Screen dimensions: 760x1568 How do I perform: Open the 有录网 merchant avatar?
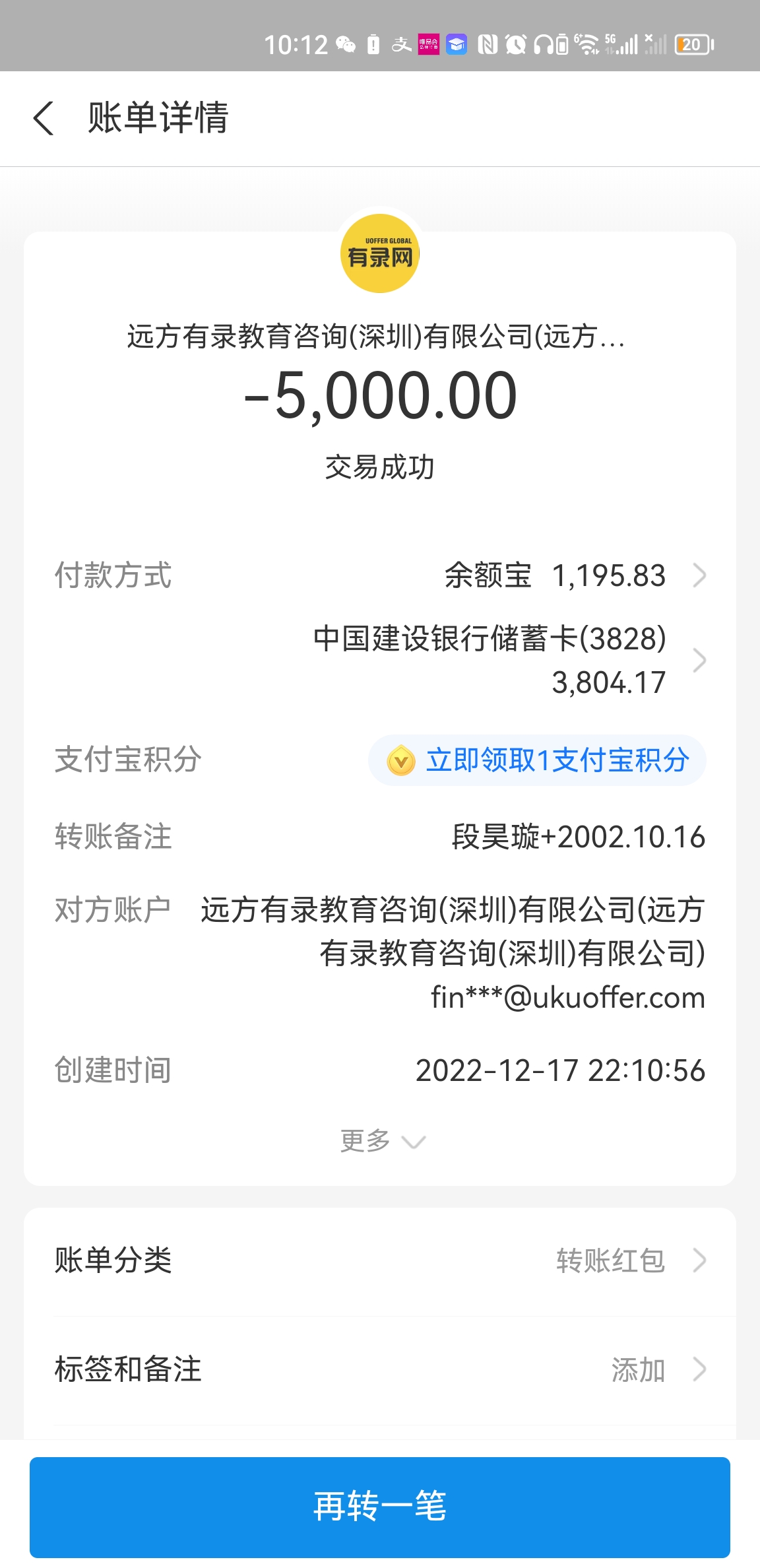click(x=380, y=254)
